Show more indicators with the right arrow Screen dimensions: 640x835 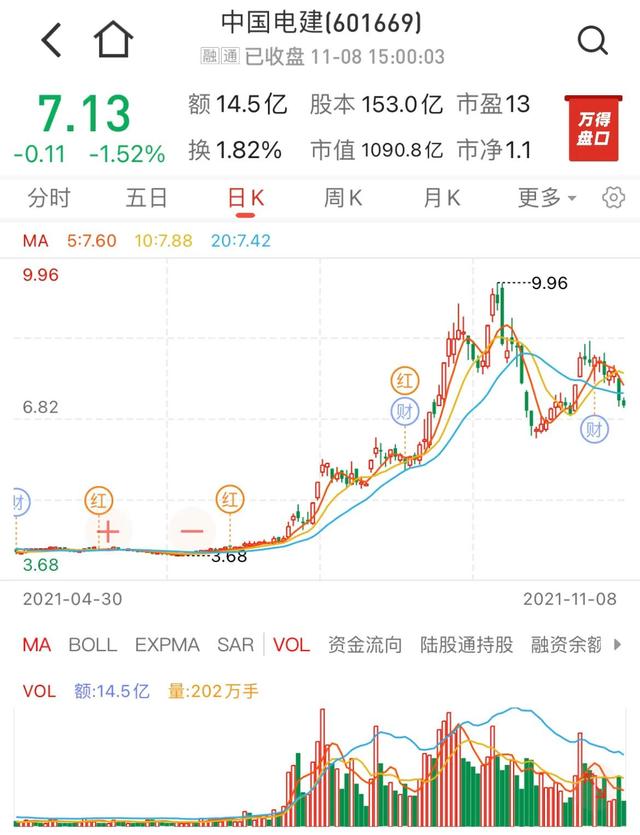tap(617, 645)
